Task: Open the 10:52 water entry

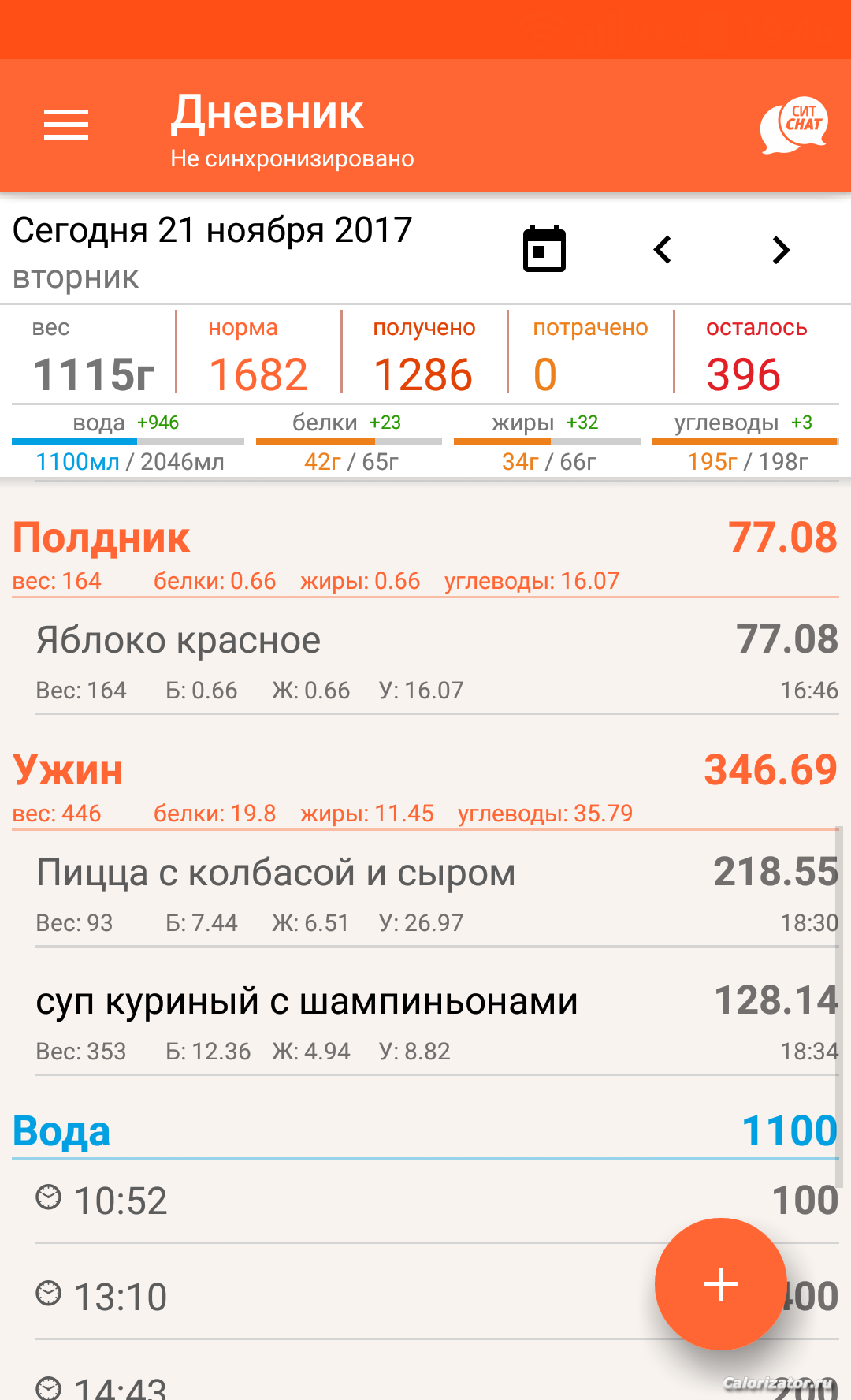Action: coord(437,1201)
